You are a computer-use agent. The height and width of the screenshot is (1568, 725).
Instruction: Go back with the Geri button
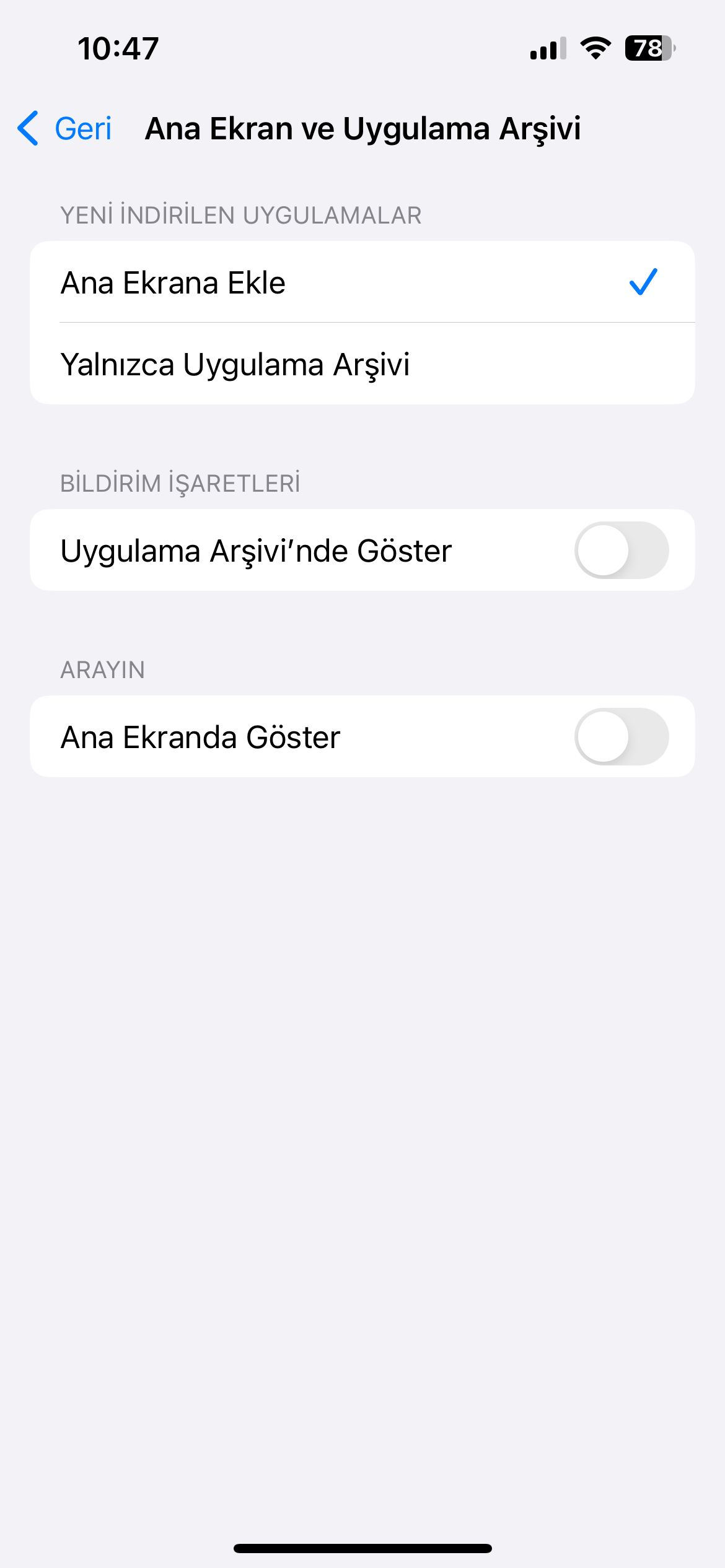[x=64, y=129]
